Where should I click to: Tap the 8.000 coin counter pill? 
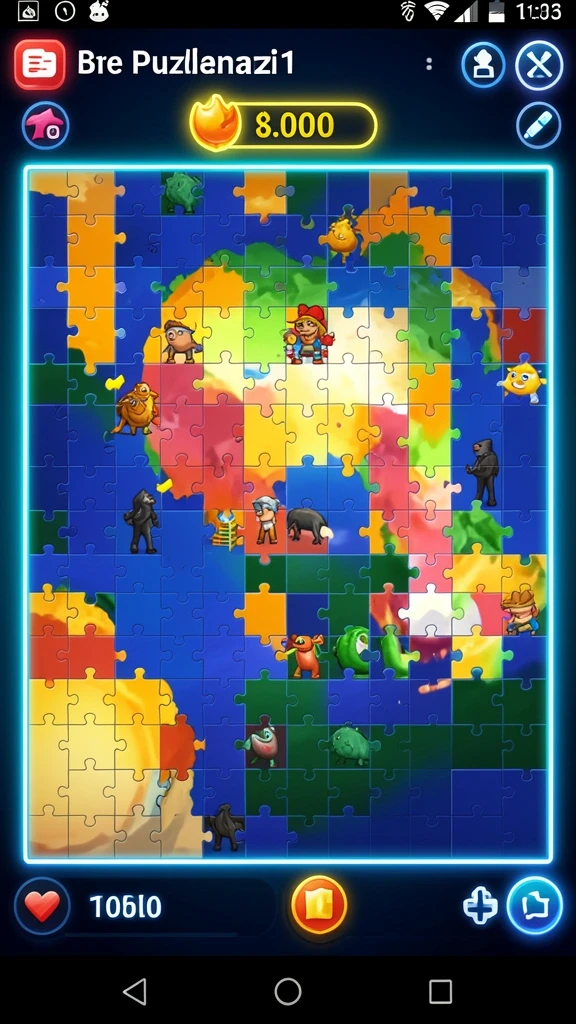pyautogui.click(x=283, y=124)
